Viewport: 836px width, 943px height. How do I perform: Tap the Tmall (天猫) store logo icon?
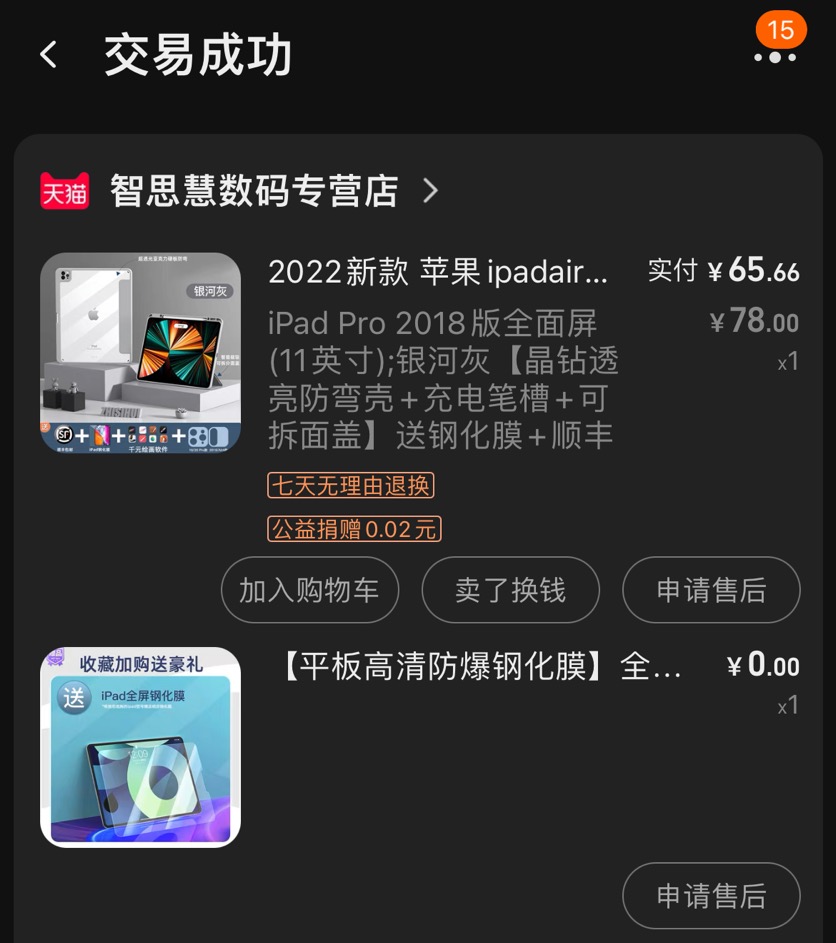tap(66, 190)
